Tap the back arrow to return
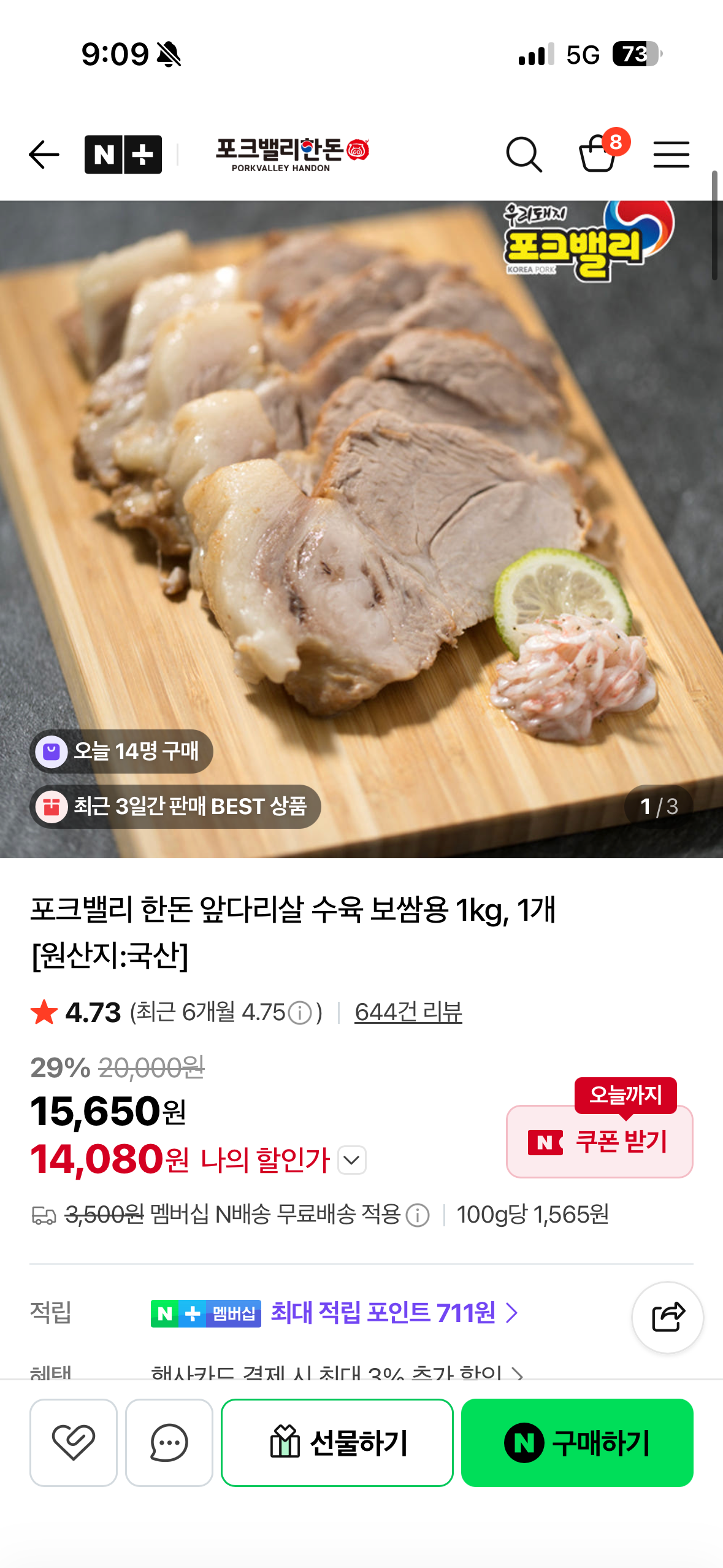Screen dimensions: 723x1568 [x=43, y=154]
